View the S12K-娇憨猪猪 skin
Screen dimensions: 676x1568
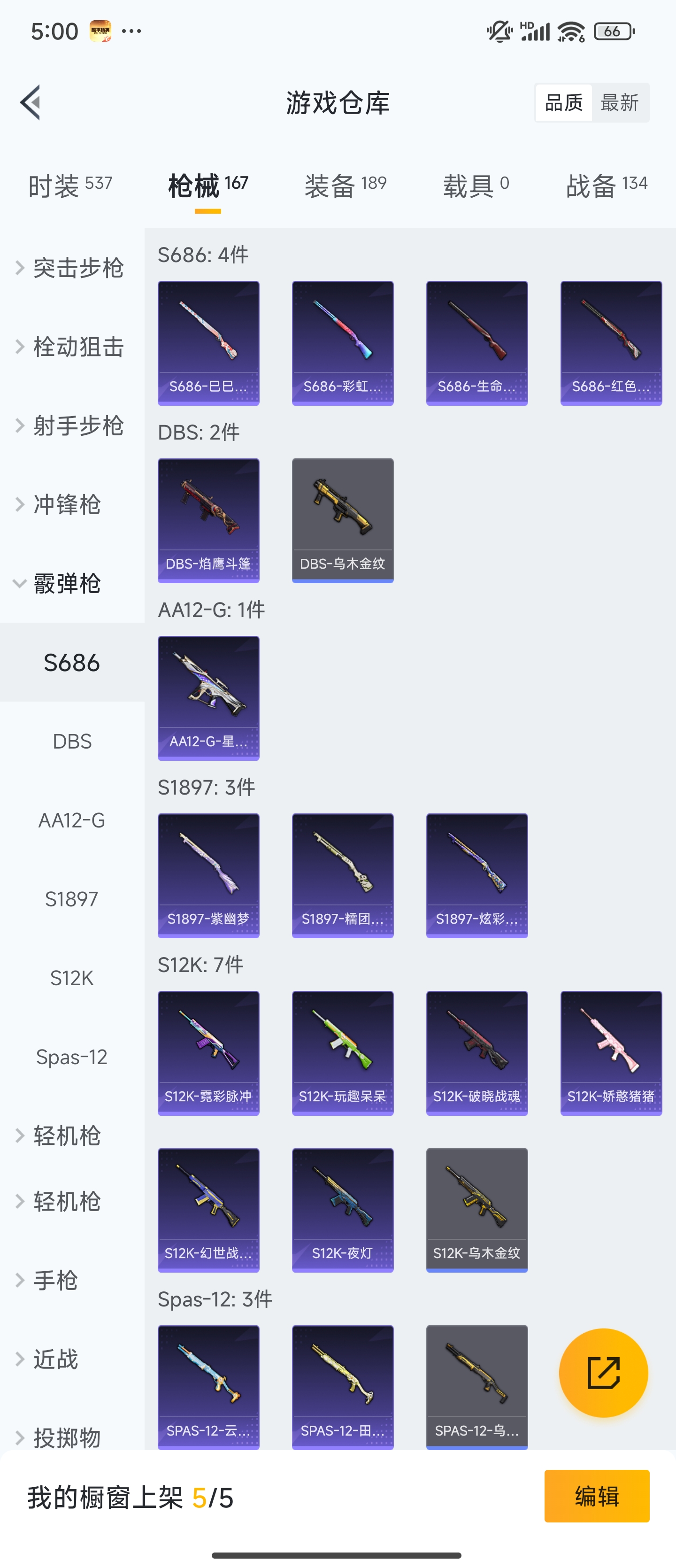[x=611, y=1053]
